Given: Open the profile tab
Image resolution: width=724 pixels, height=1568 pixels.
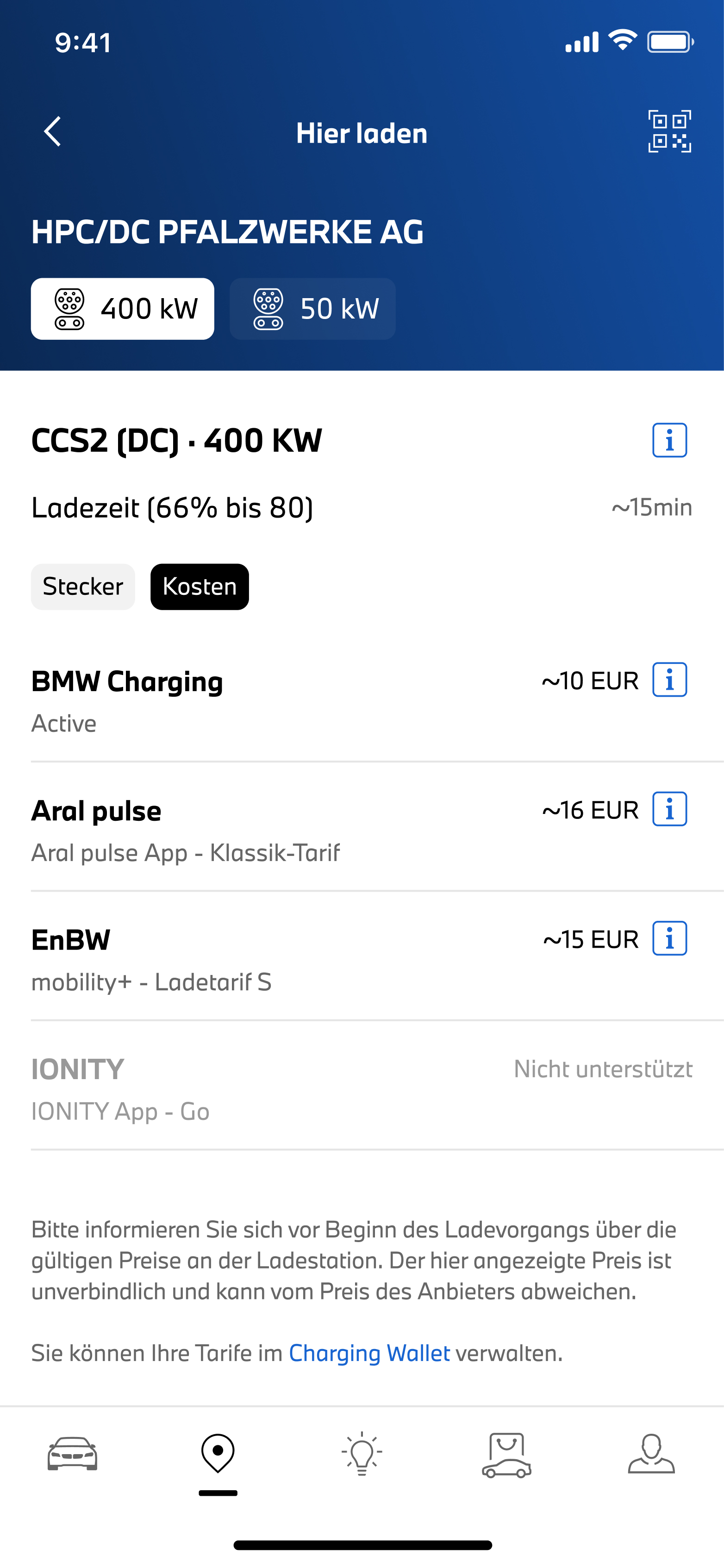Looking at the screenshot, I should [x=651, y=1454].
